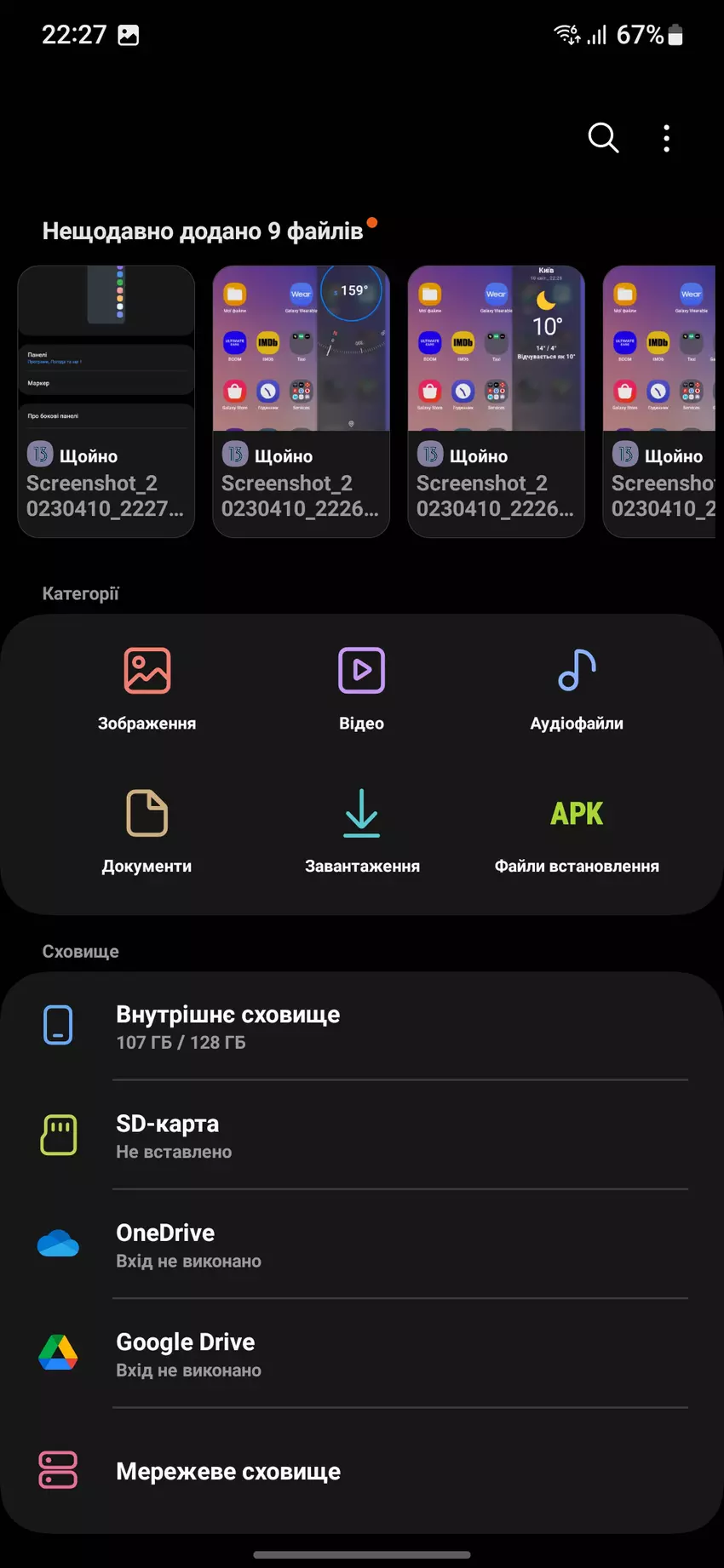Open recent screenshot showing 10° weather widget
This screenshot has width=724, height=1568.
pos(496,401)
